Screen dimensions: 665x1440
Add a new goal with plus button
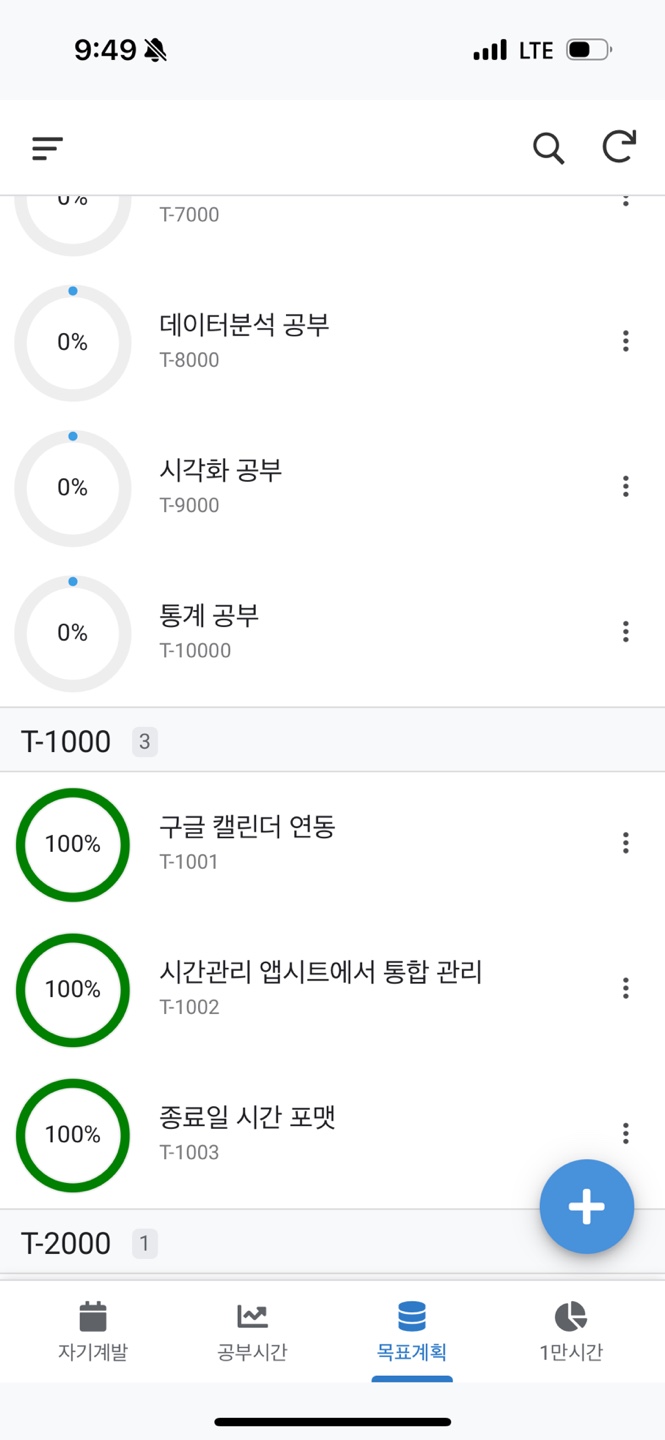[x=587, y=1207]
